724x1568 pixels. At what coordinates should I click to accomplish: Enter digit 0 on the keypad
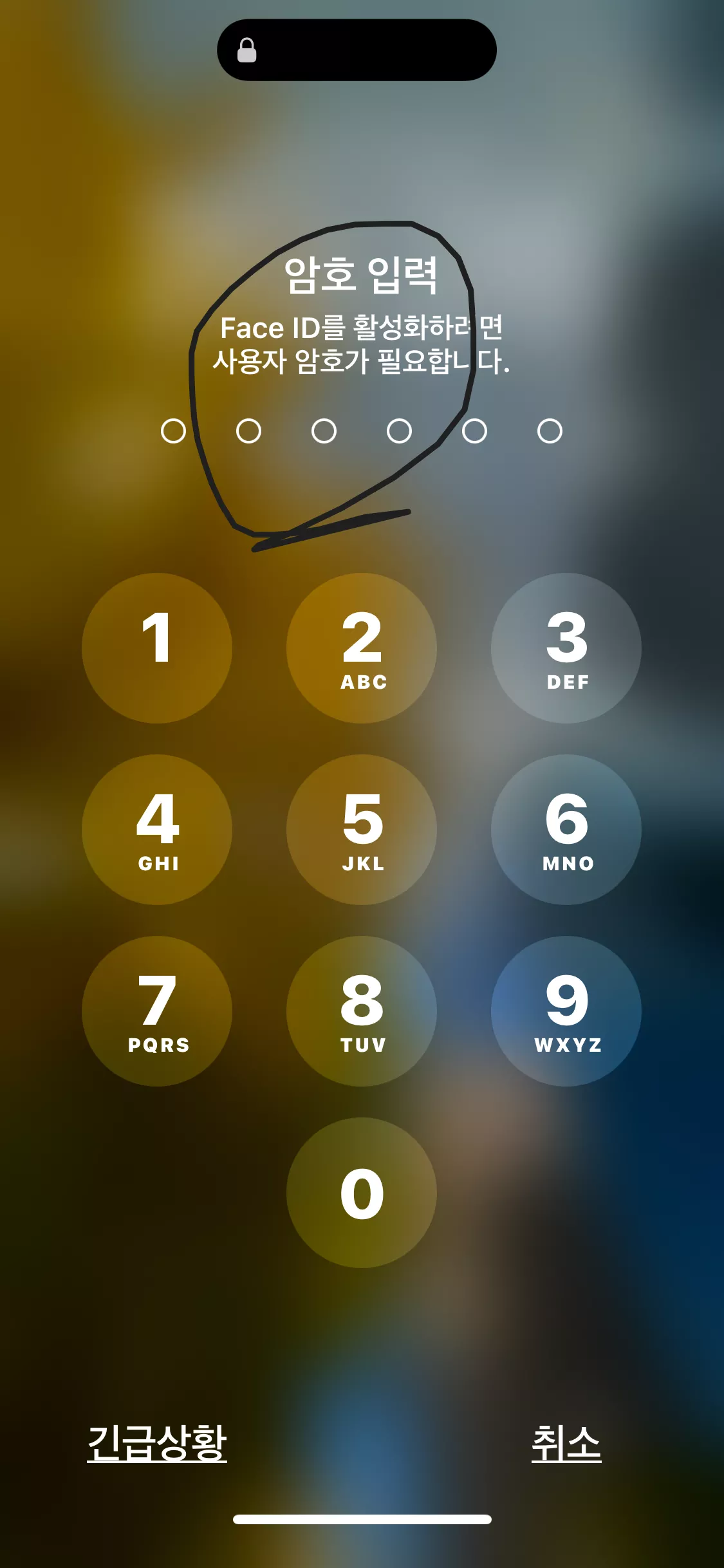pos(362,1193)
